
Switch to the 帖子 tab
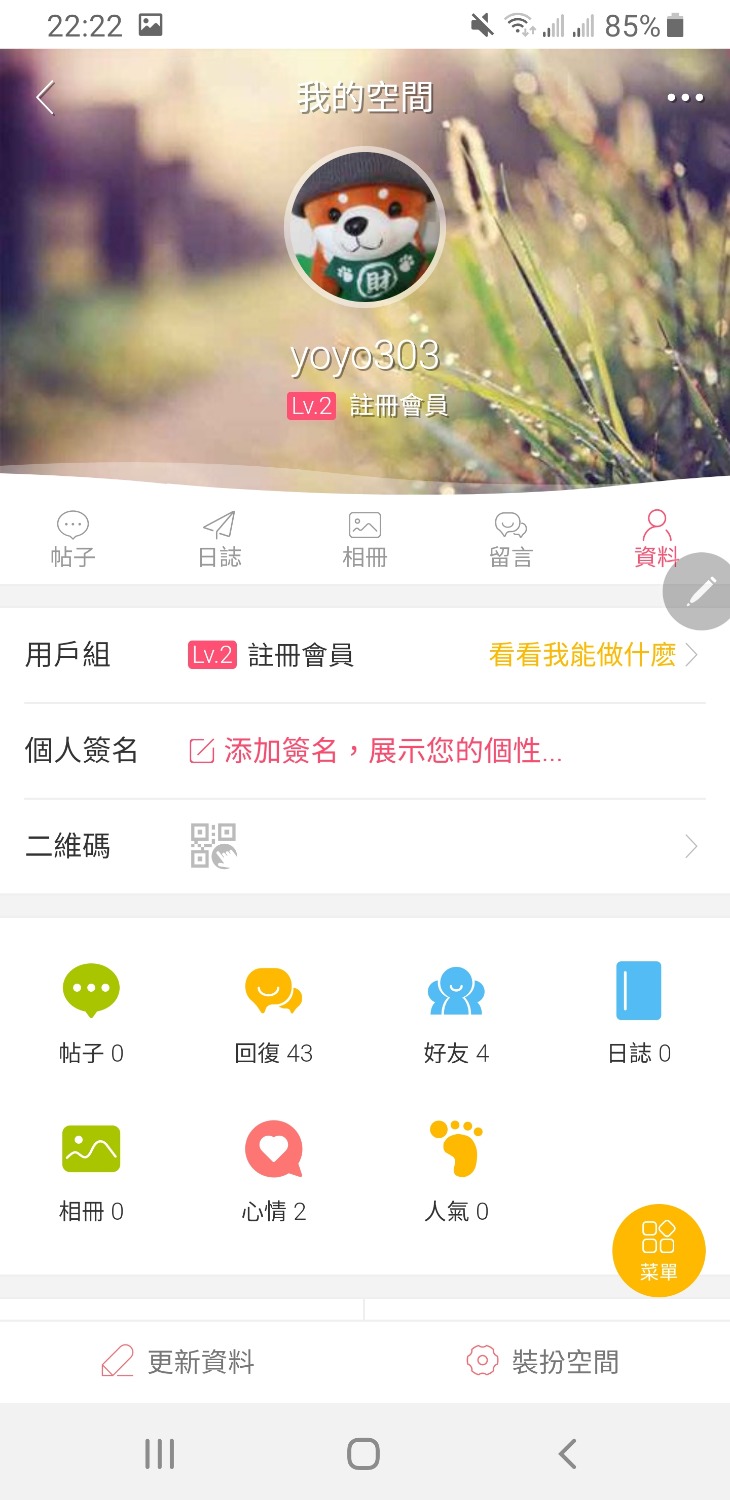pos(73,539)
